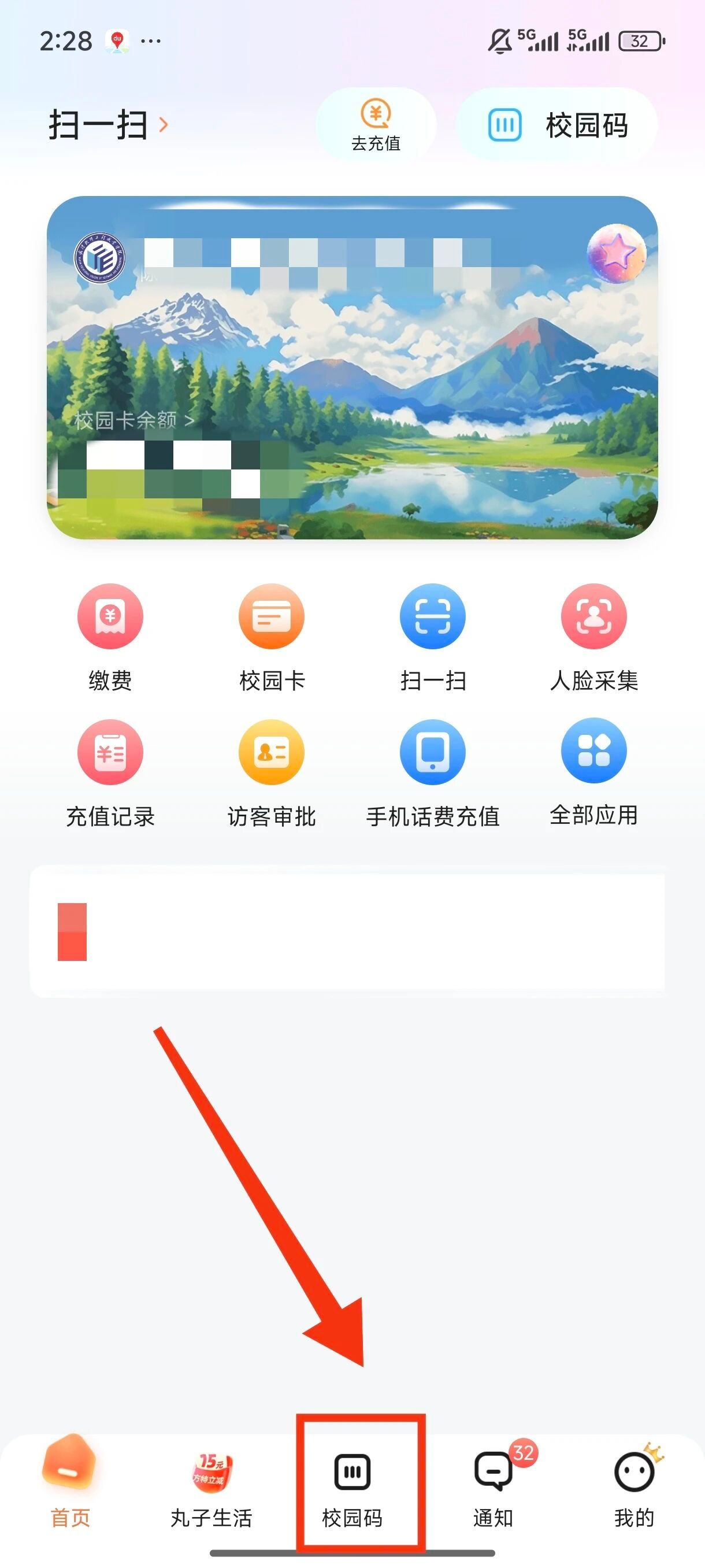Switch to the 丸子生活 tab
Viewport: 705px width, 1568px height.
tap(210, 1485)
